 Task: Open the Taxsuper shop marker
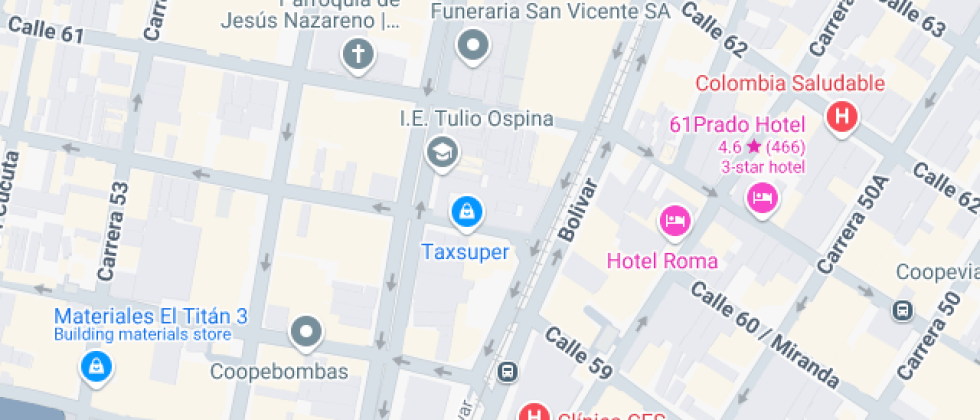tap(466, 211)
